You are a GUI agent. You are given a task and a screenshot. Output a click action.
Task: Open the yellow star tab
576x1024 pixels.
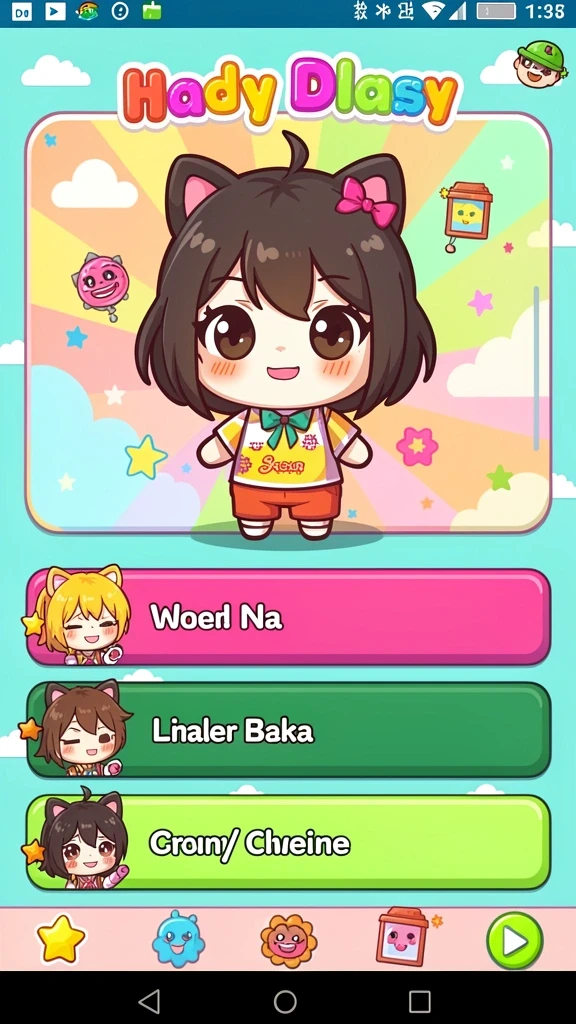[x=61, y=940]
